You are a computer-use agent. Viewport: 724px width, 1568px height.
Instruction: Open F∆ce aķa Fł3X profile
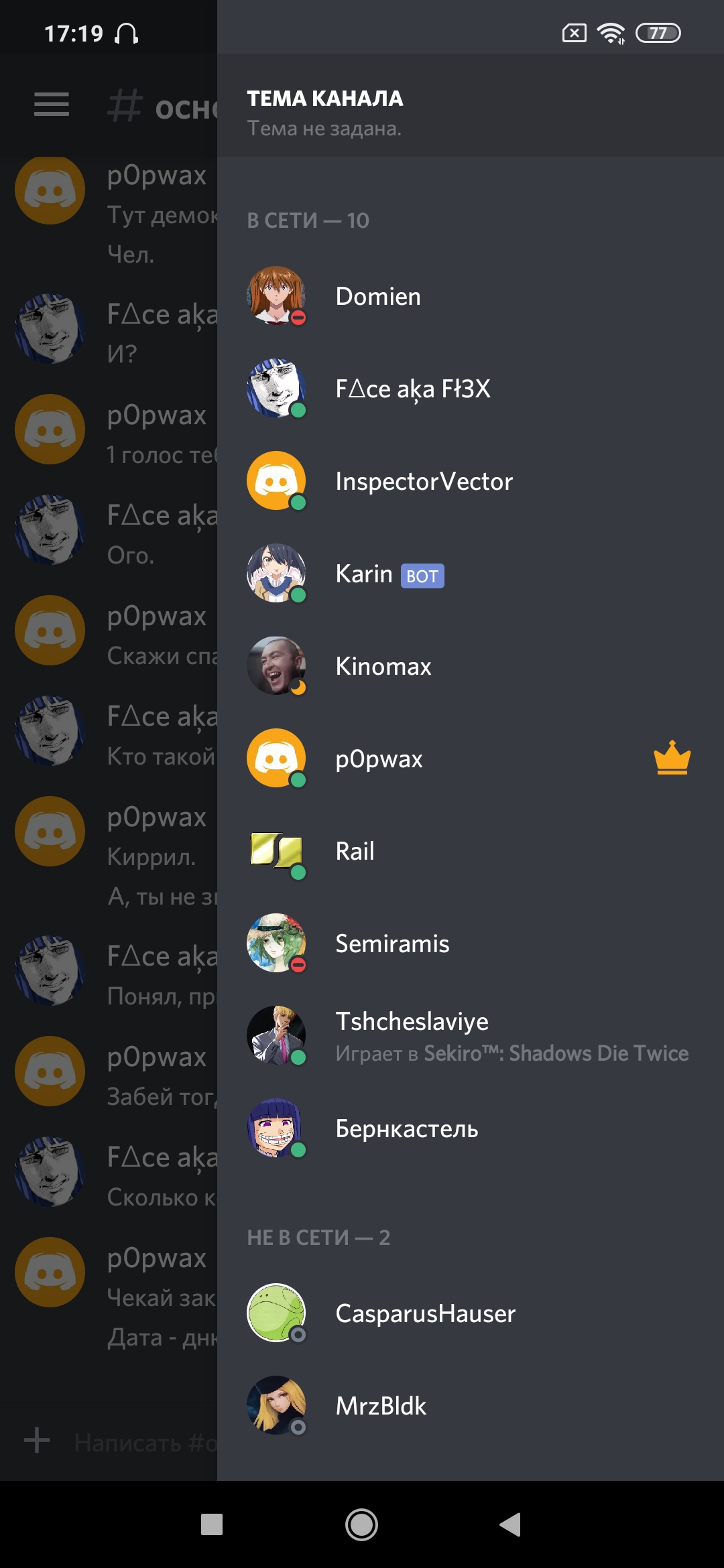click(471, 389)
